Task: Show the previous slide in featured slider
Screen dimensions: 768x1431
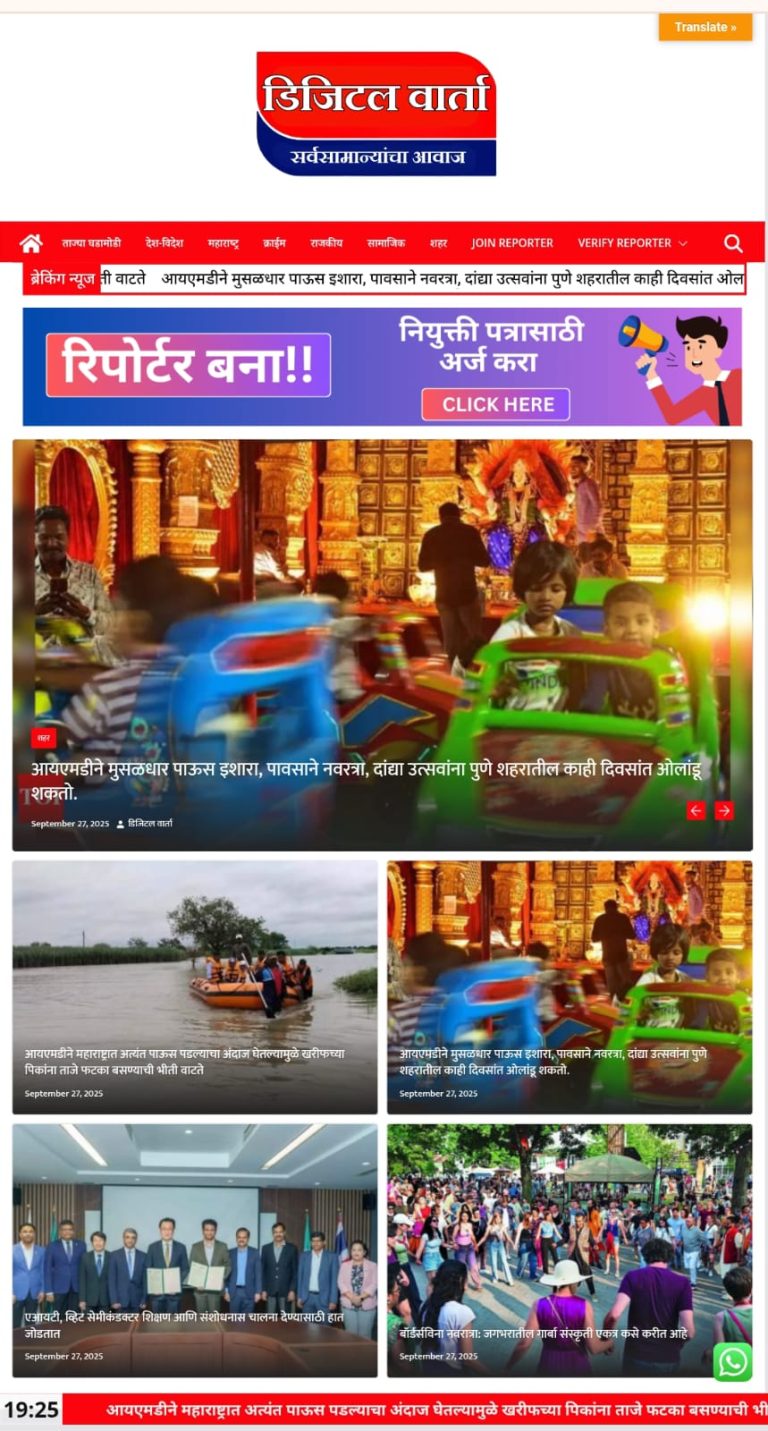Action: tap(696, 811)
